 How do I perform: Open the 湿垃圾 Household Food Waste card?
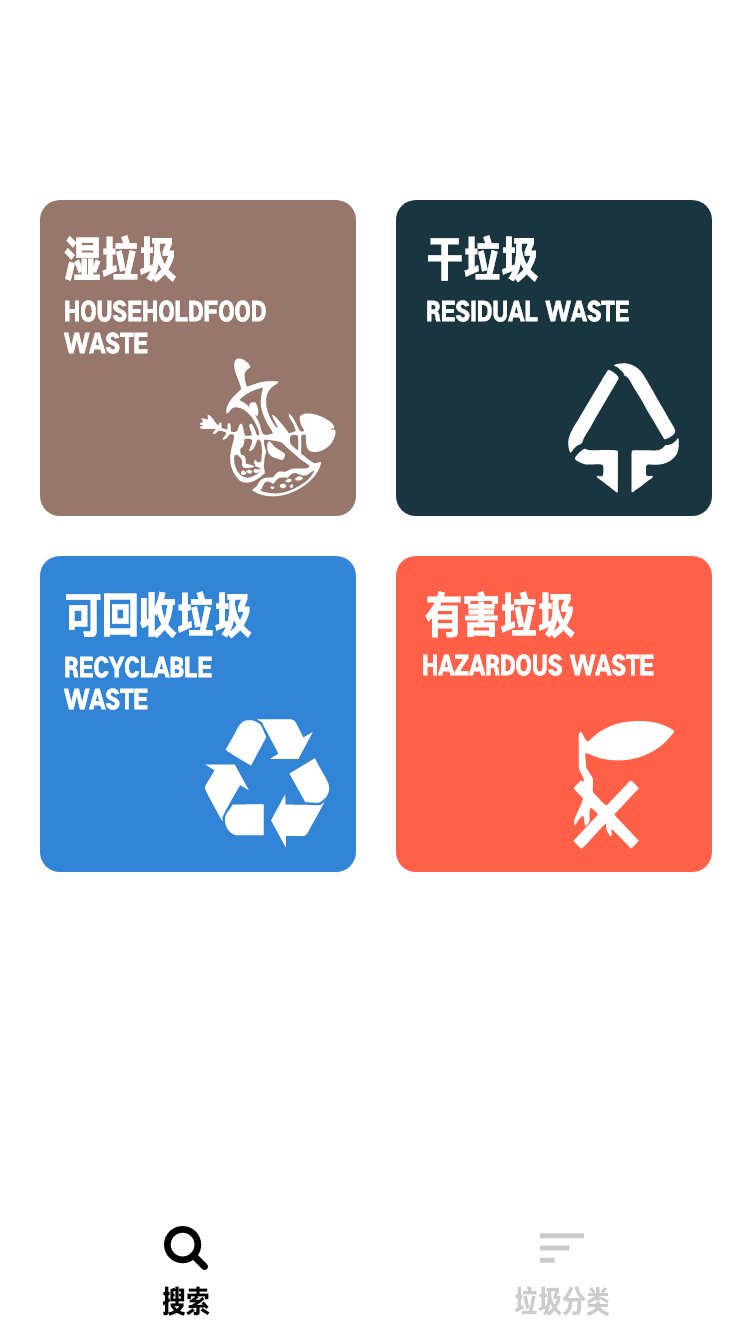(x=198, y=358)
